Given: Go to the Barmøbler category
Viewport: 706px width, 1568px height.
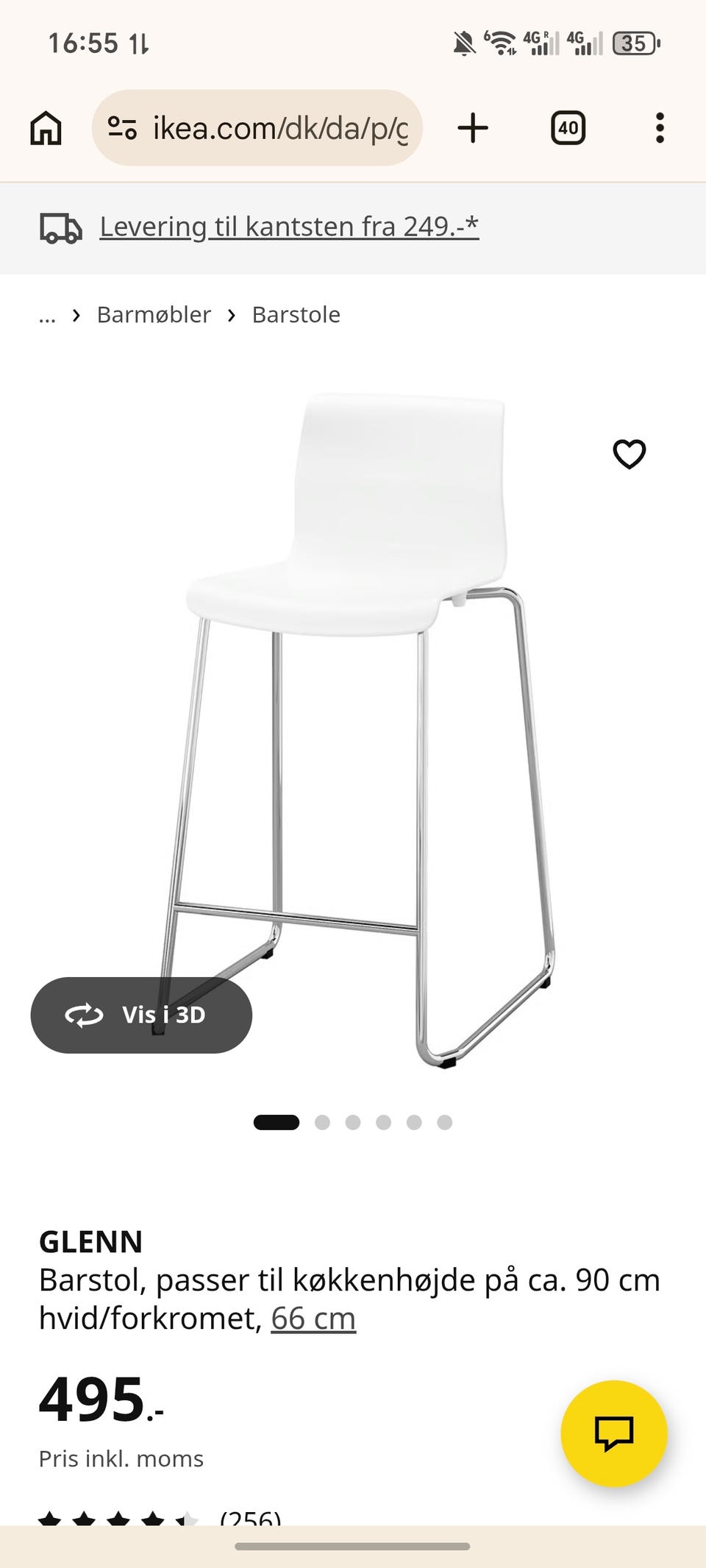Looking at the screenshot, I should [x=154, y=315].
